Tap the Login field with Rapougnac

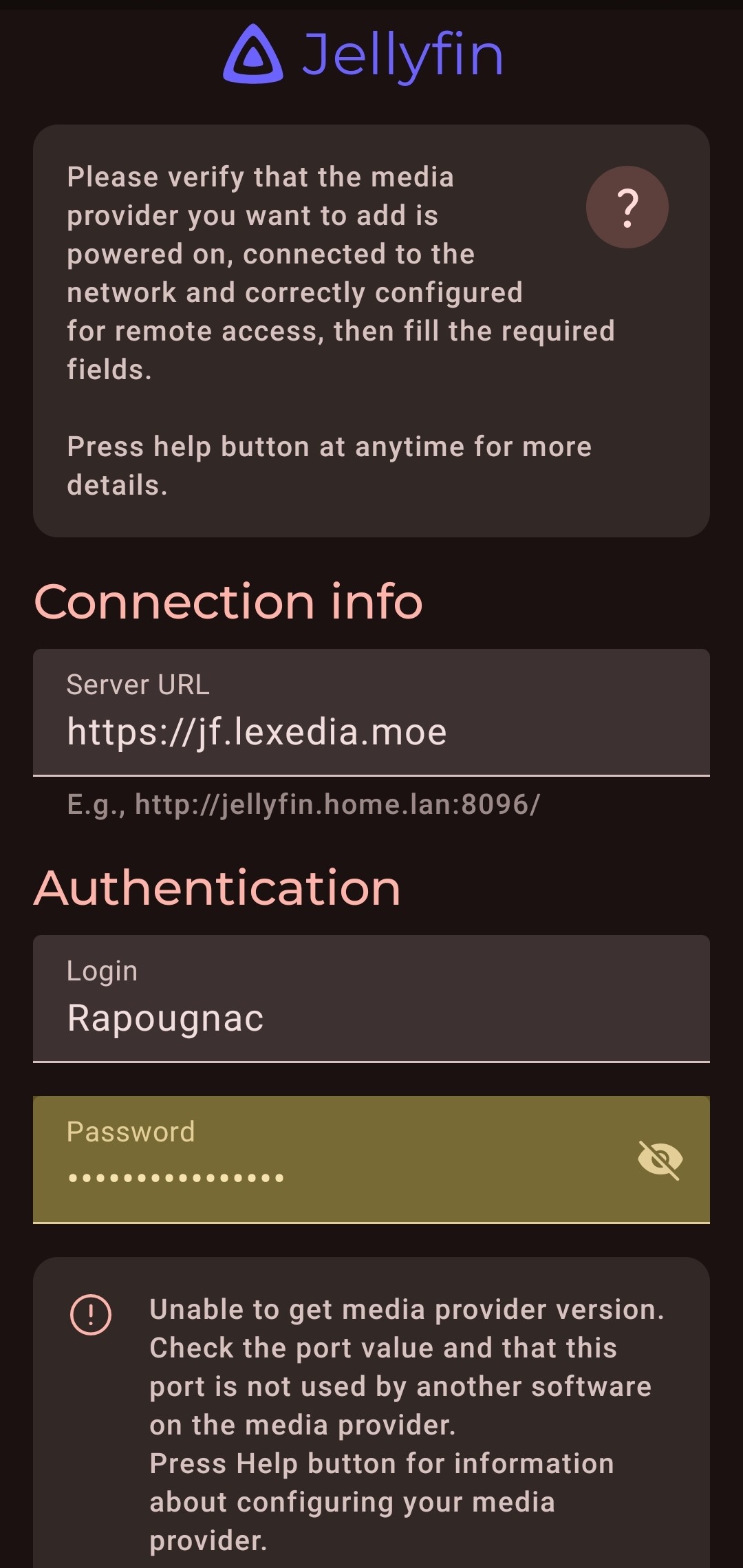click(371, 998)
